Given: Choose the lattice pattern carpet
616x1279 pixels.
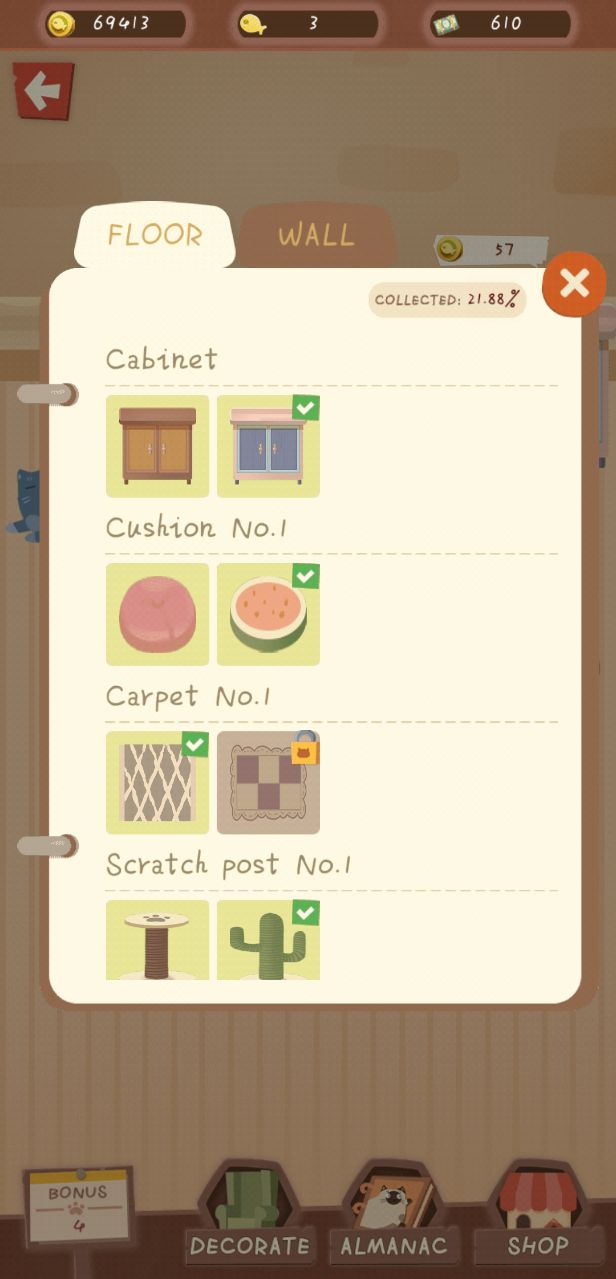Looking at the screenshot, I should coord(158,782).
